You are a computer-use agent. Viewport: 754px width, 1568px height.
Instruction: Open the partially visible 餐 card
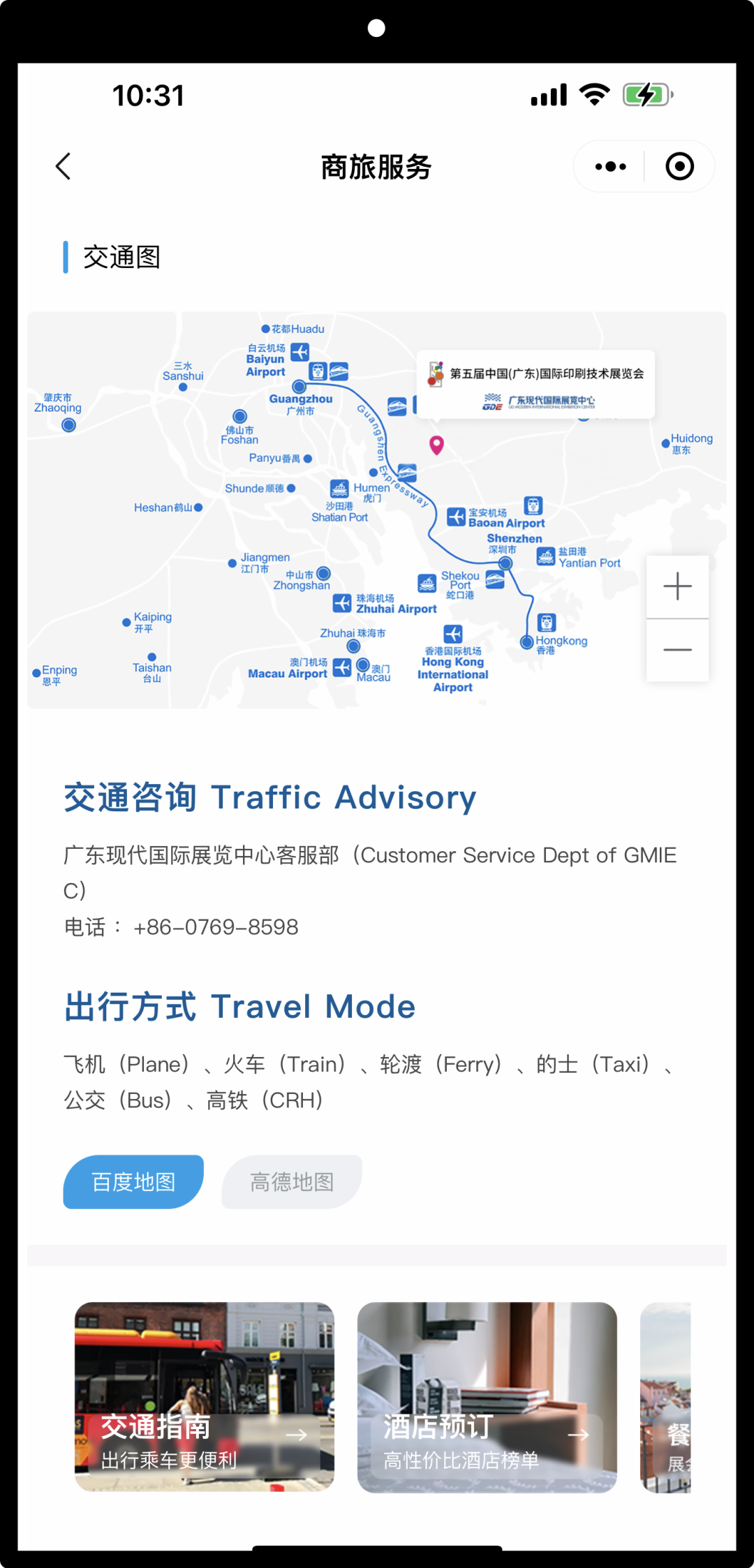pyautogui.click(x=666, y=1396)
